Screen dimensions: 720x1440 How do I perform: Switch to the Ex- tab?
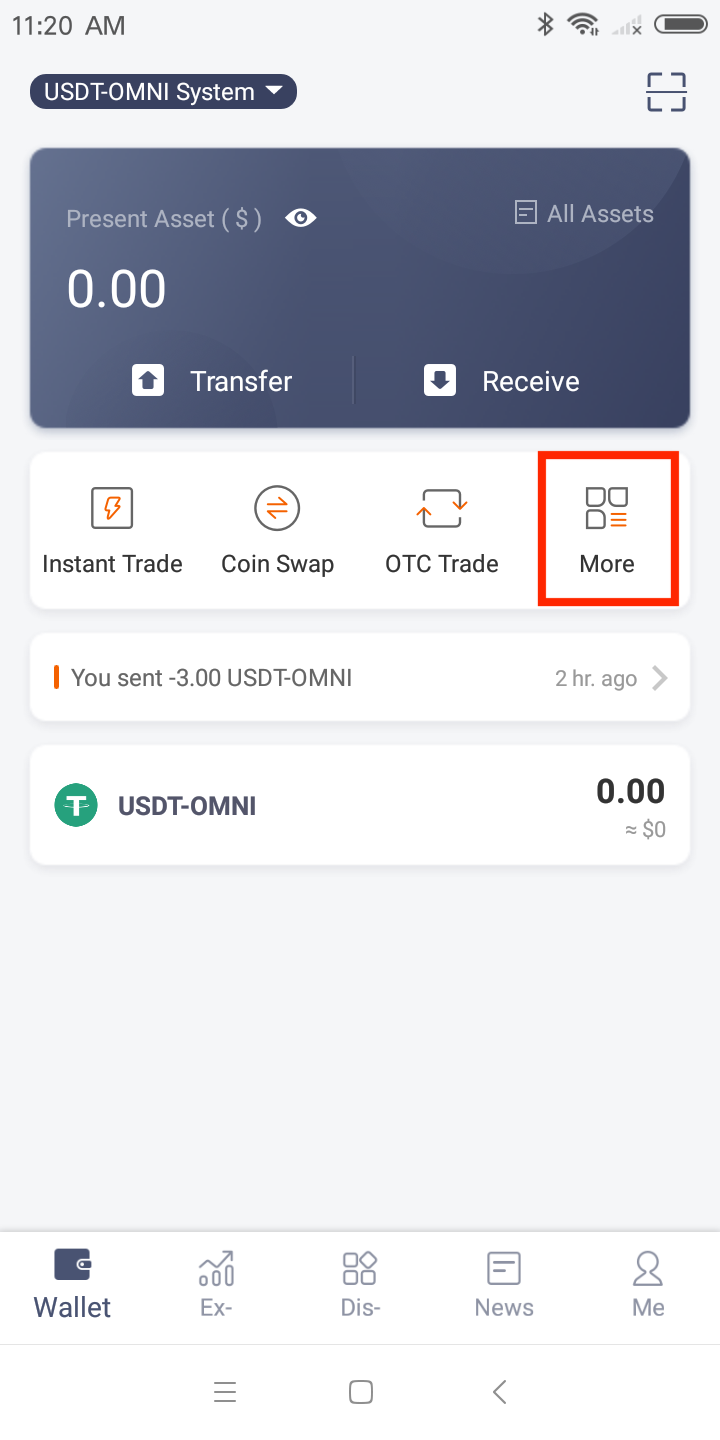click(x=216, y=1285)
